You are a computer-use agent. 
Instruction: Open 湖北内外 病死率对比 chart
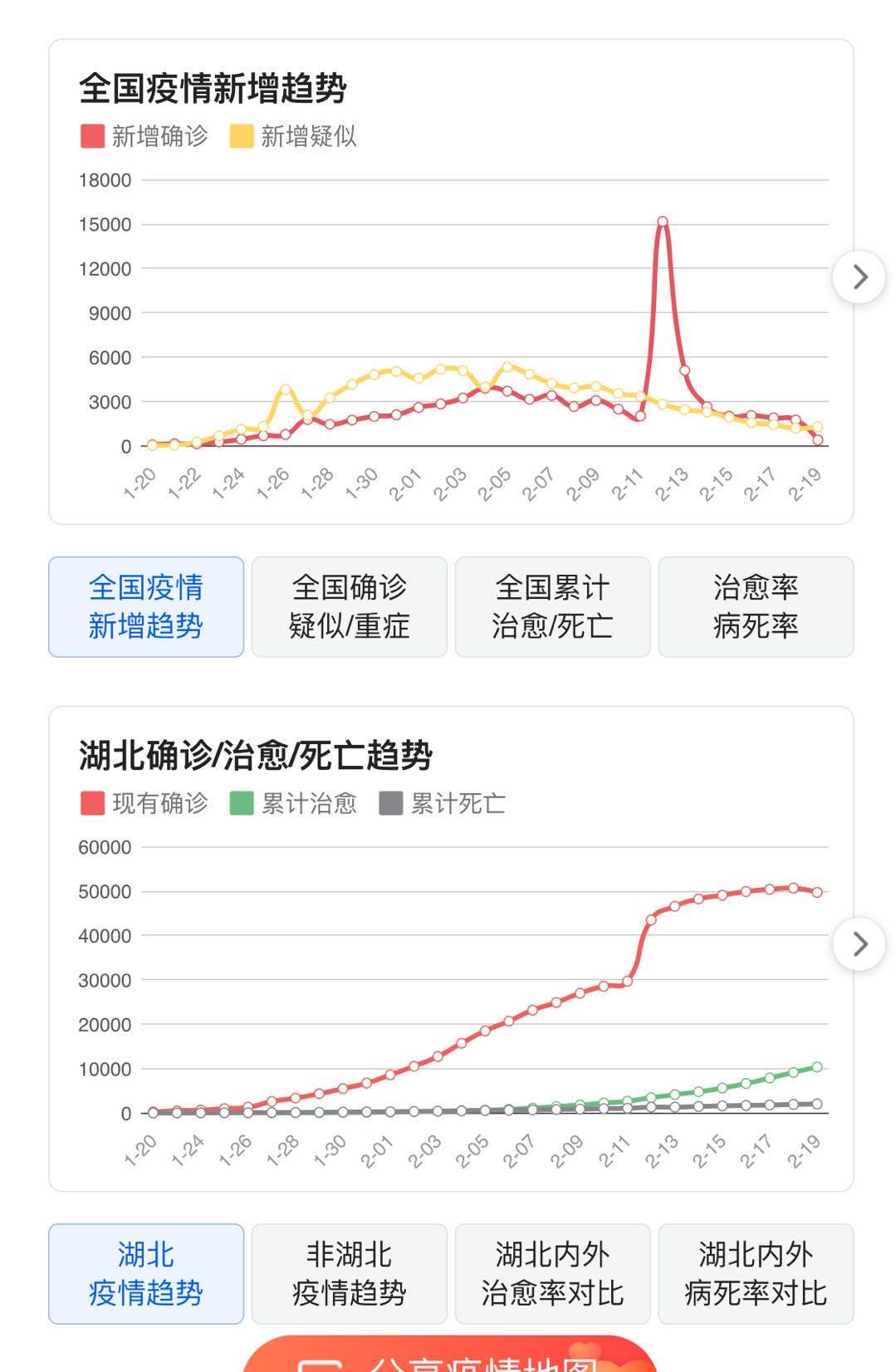point(756,1274)
